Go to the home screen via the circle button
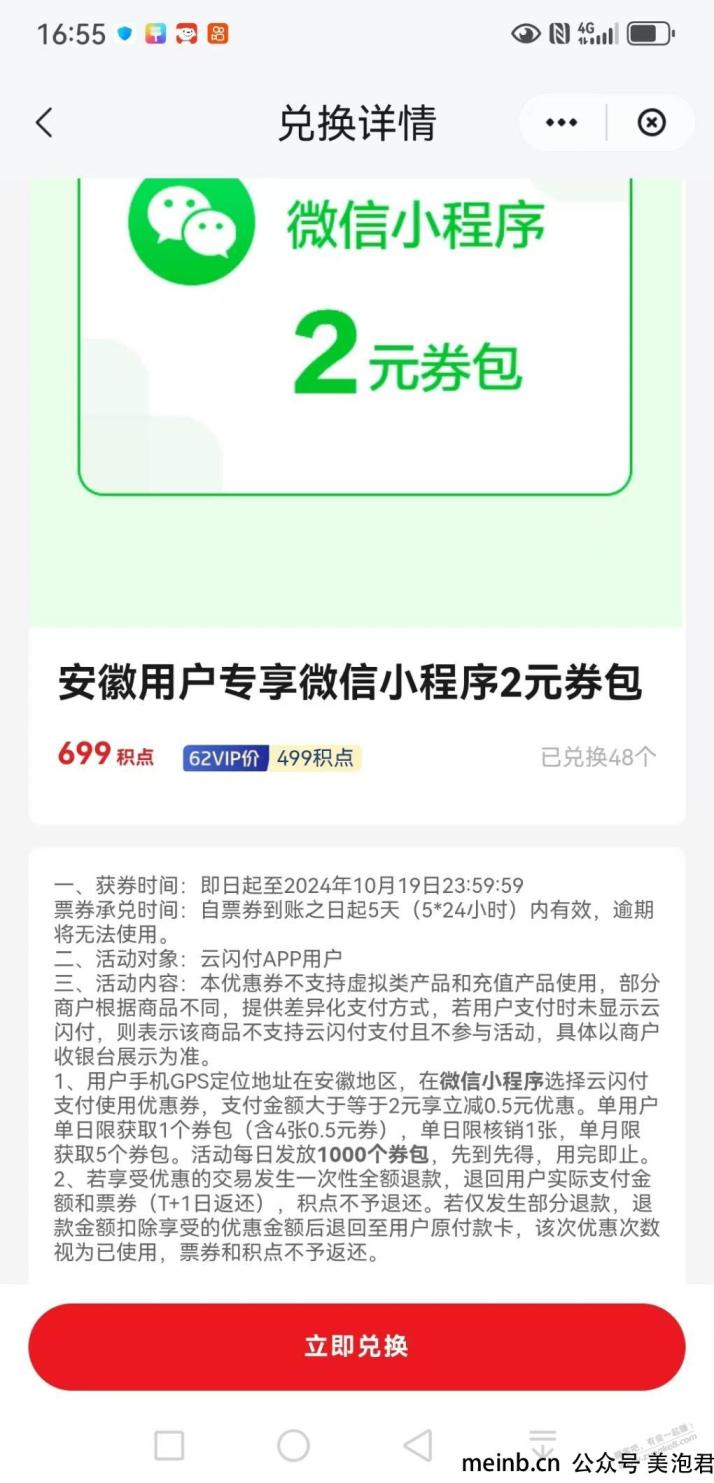714x1483 pixels. pos(293,1445)
